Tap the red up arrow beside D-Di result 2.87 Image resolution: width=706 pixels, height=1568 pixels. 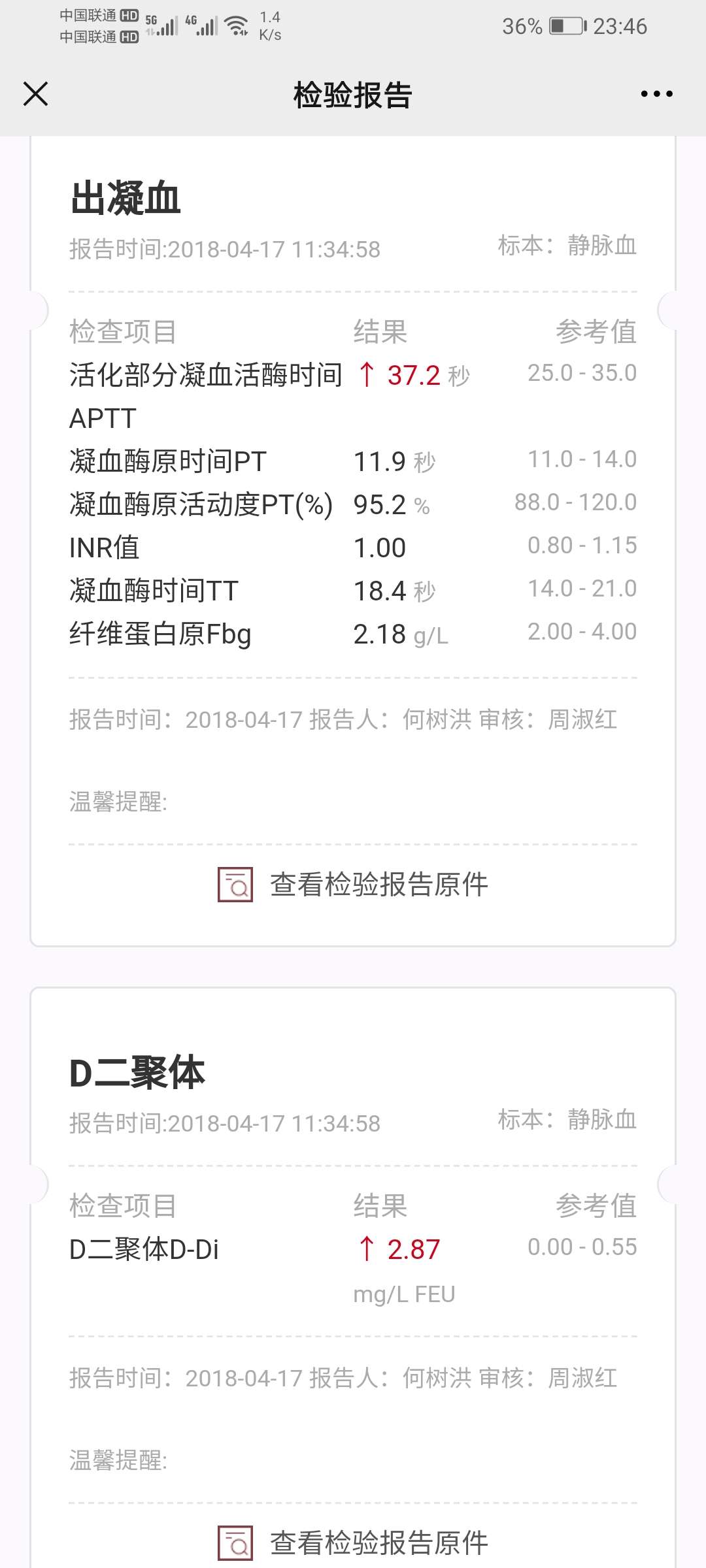(366, 1246)
